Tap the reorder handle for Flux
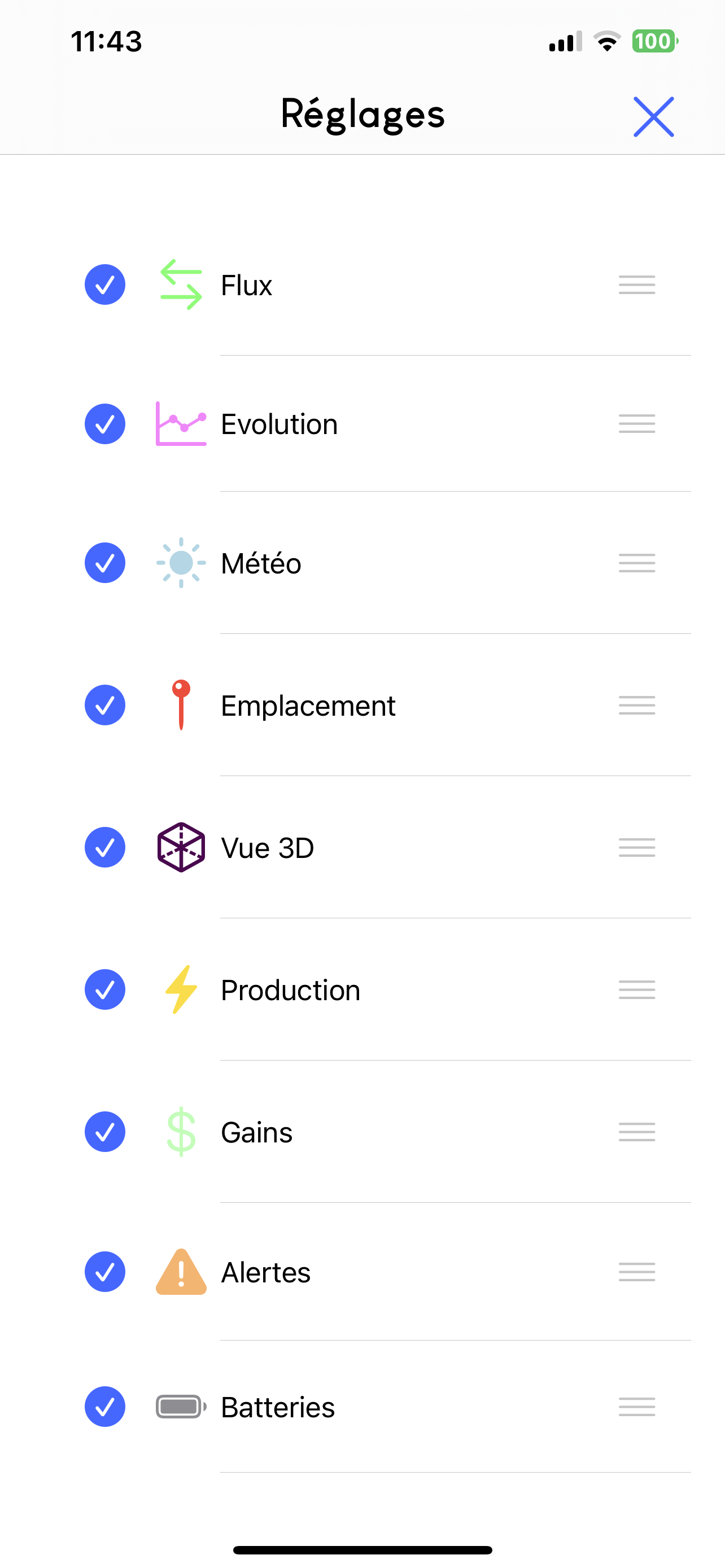 pos(637,284)
